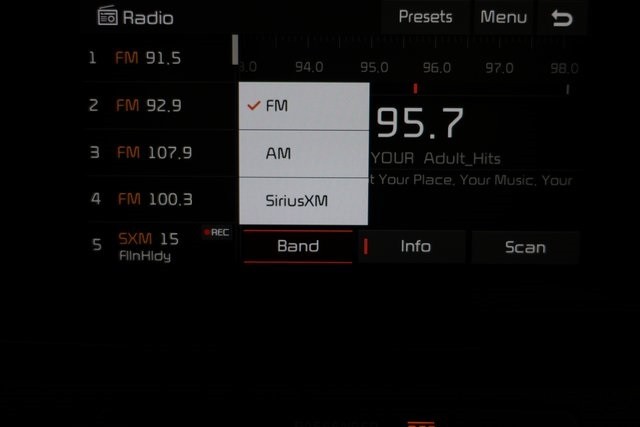Switch band to AM

point(304,154)
